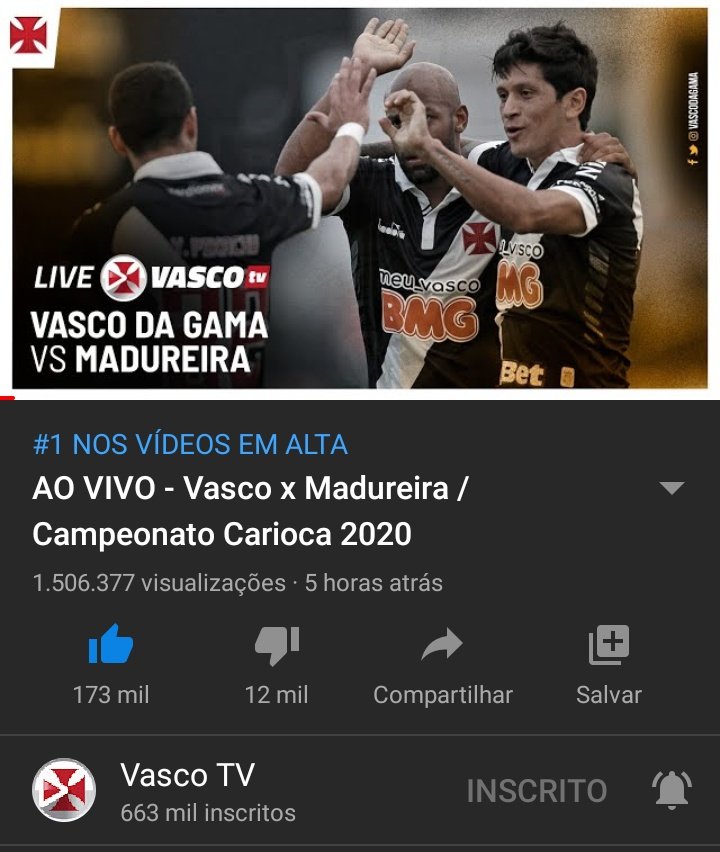The width and height of the screenshot is (720, 852).
Task: Open notification bell settings for Vasco TV
Action: [671, 791]
